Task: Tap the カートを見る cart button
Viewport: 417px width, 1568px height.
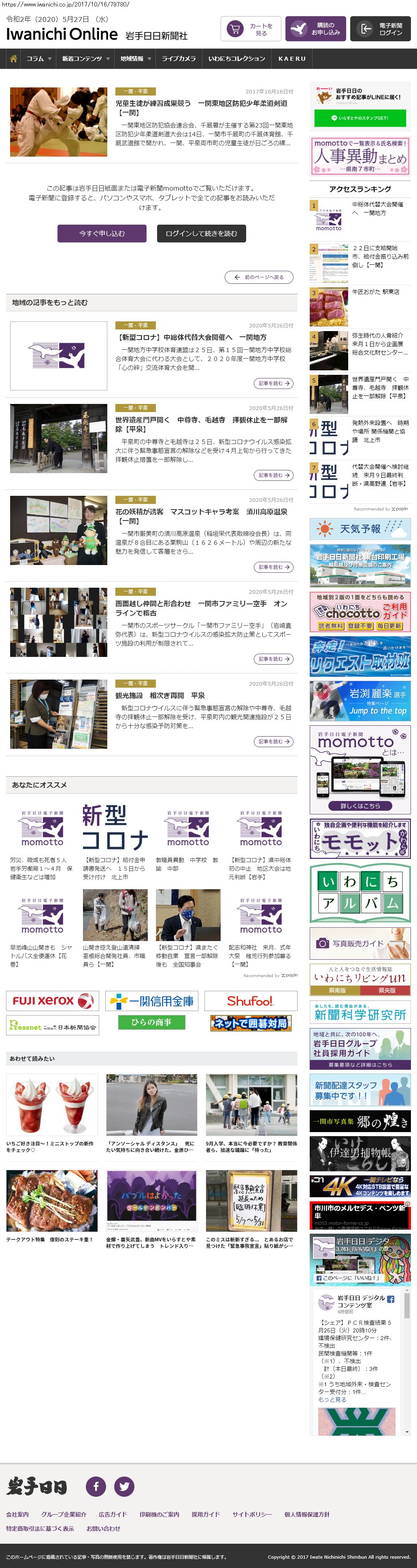Action: [x=250, y=29]
